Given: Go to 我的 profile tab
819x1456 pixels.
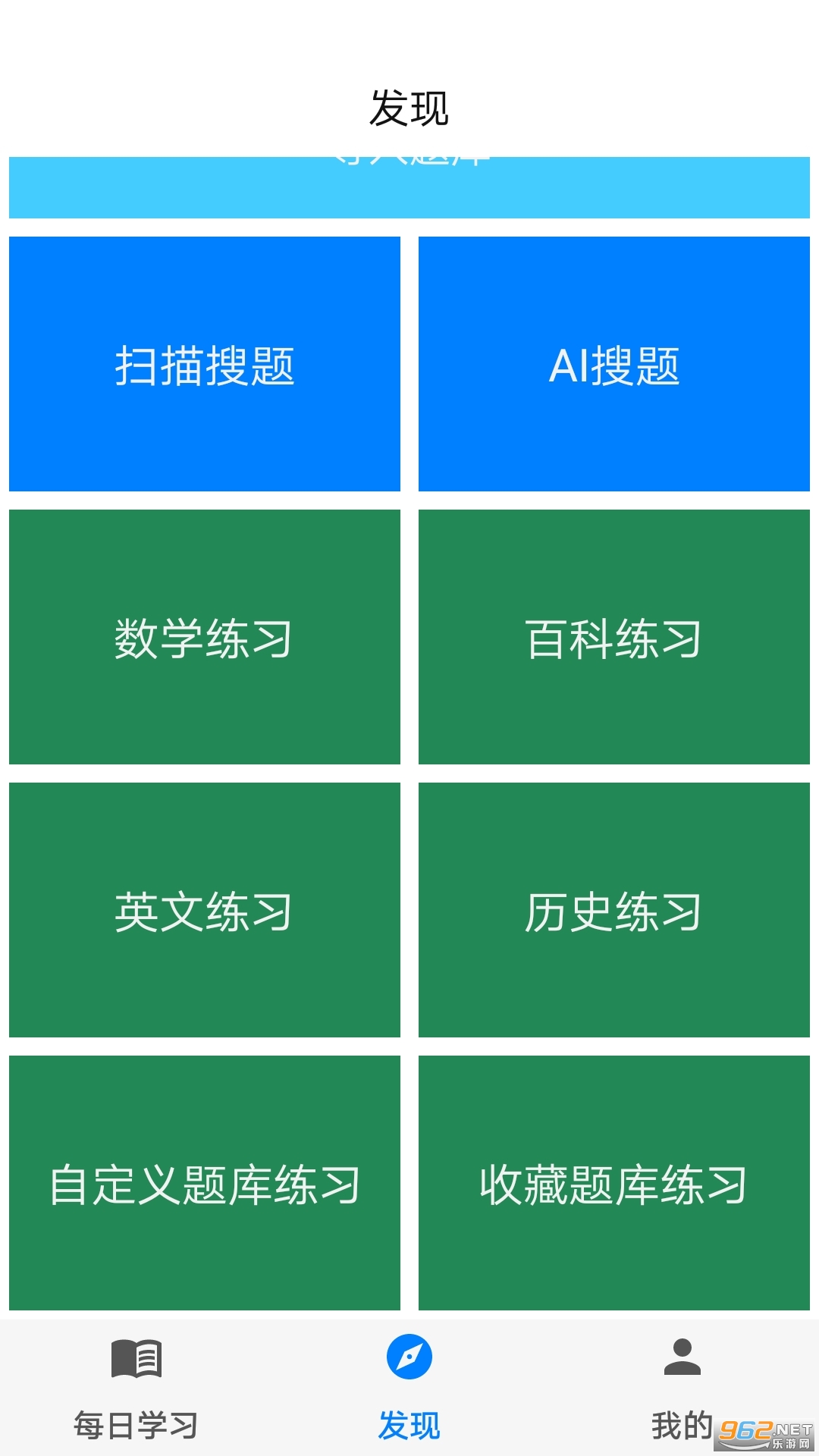Looking at the screenshot, I should pos(682,1388).
